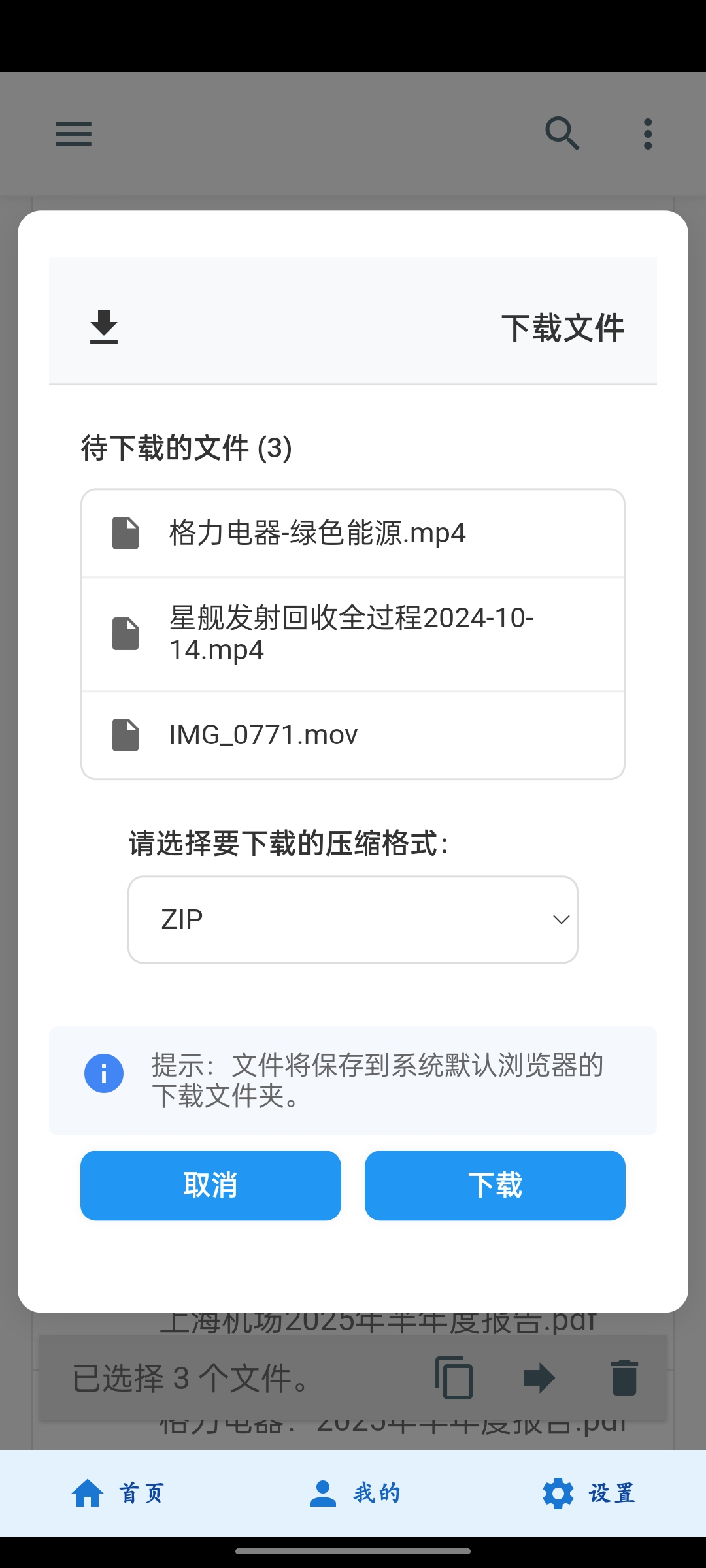This screenshot has width=706, height=1568.
Task: Click the file icon beside IMG_0771.mov
Action: coord(126,734)
